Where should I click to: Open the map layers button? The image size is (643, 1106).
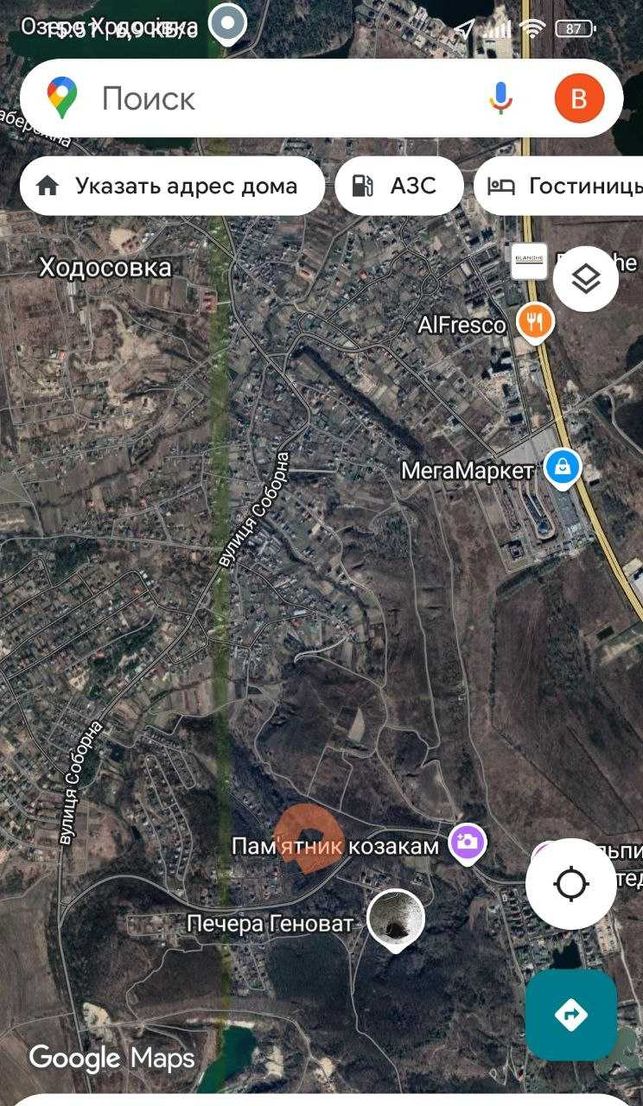click(x=586, y=279)
